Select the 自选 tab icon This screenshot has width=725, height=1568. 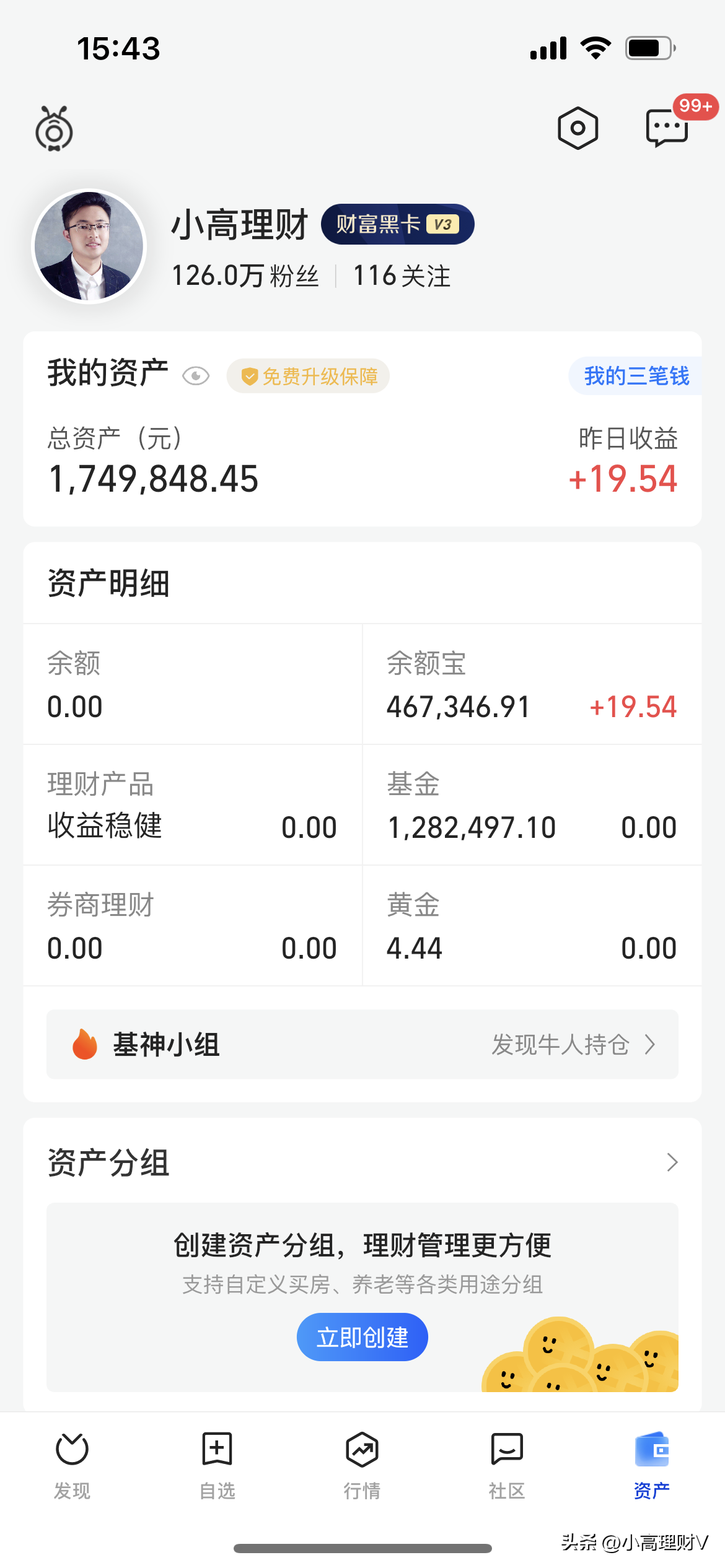[x=217, y=1450]
